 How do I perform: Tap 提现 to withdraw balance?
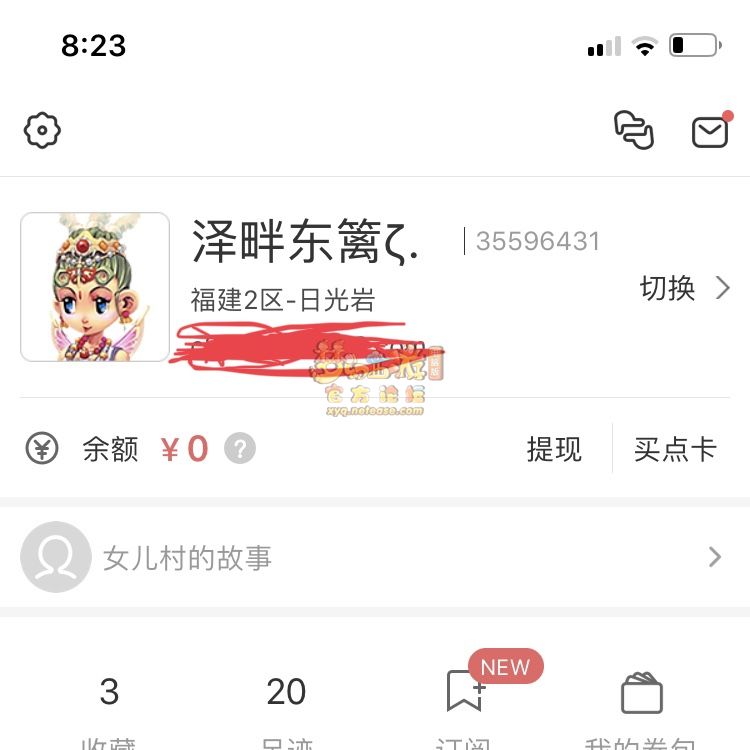[554, 449]
